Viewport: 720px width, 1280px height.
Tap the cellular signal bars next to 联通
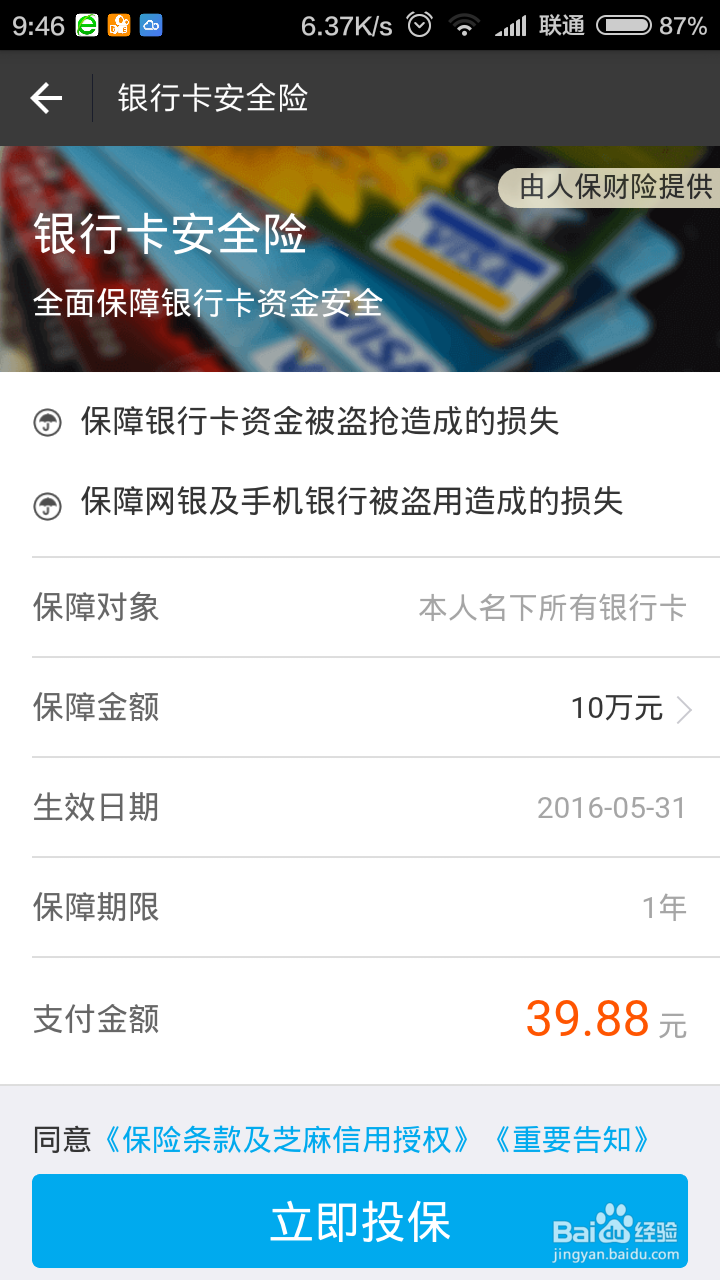pos(512,25)
